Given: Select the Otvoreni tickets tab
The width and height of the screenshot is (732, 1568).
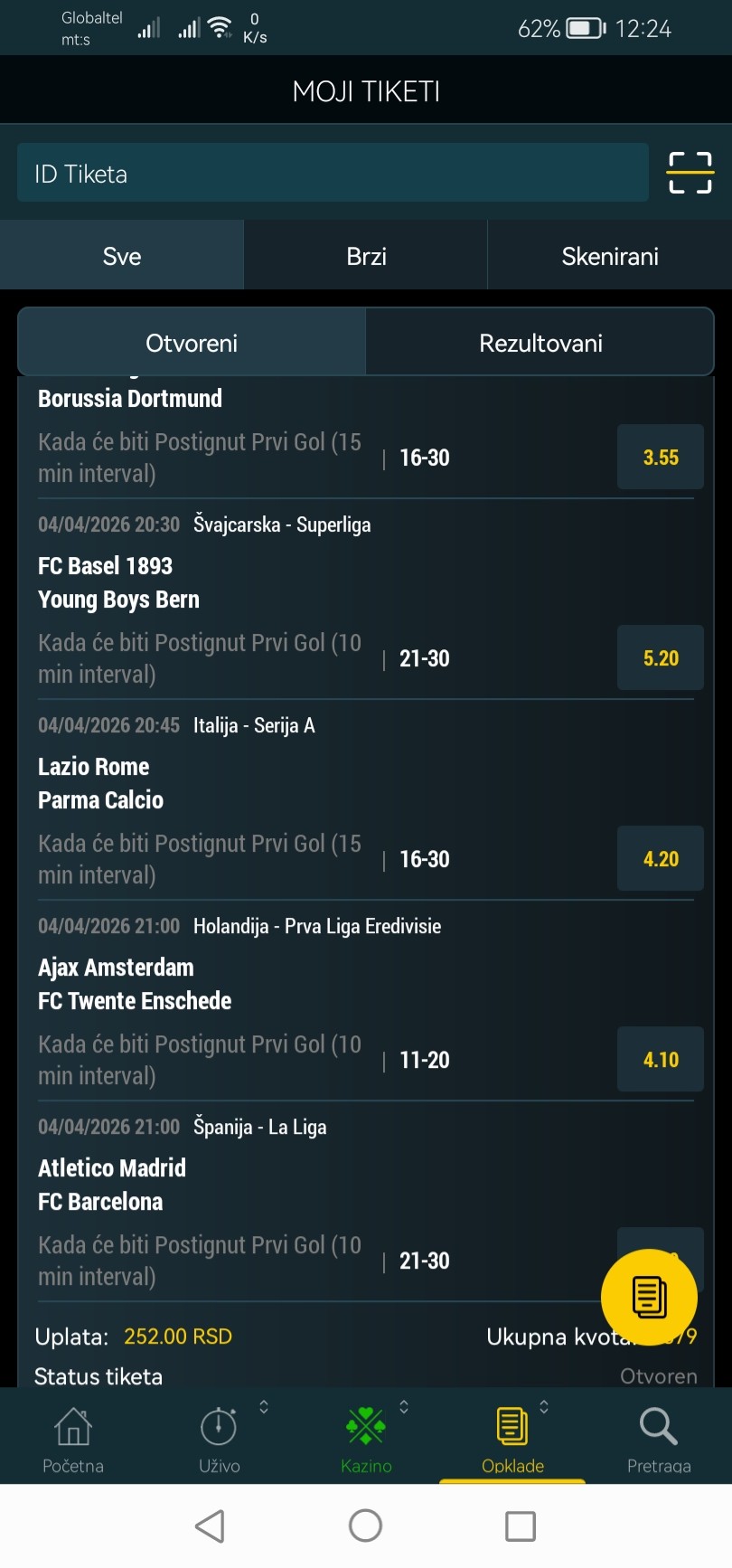Looking at the screenshot, I should coord(192,343).
